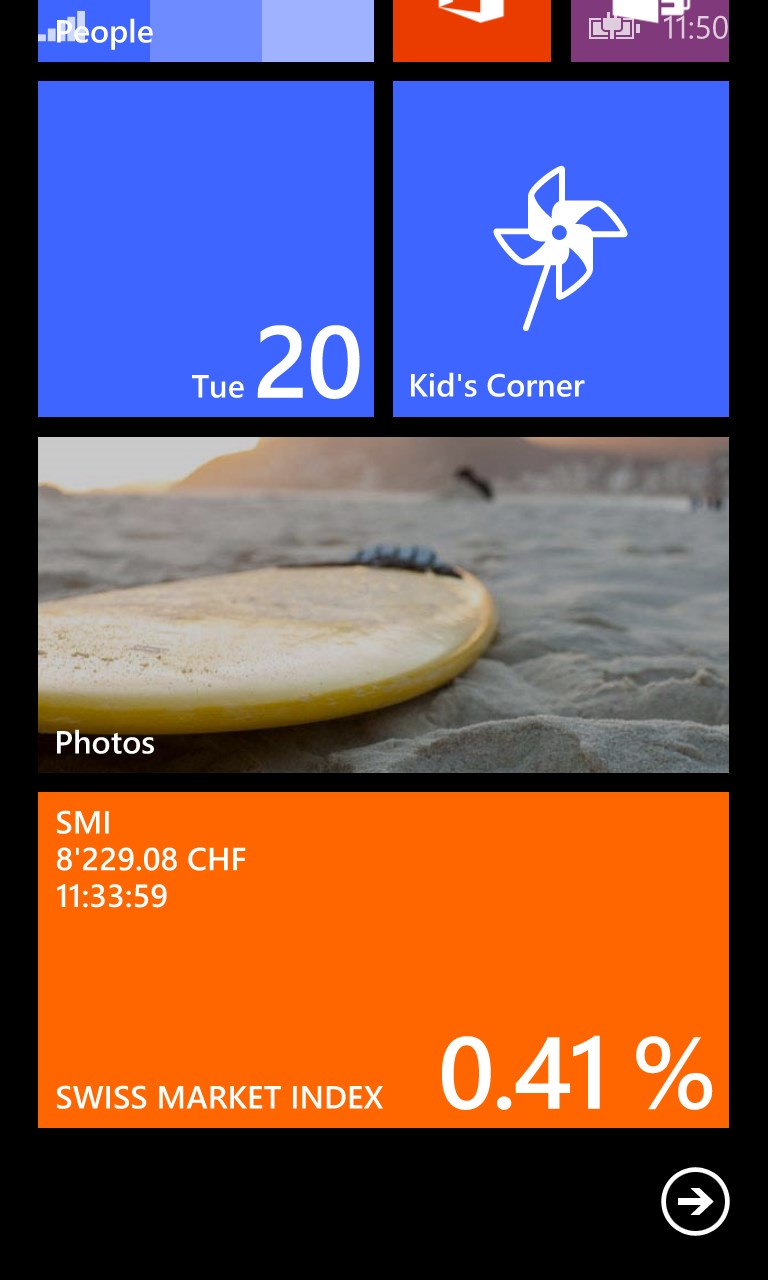Open the Calendar tile showing Tue 20
The height and width of the screenshot is (1280, 768).
tap(205, 248)
